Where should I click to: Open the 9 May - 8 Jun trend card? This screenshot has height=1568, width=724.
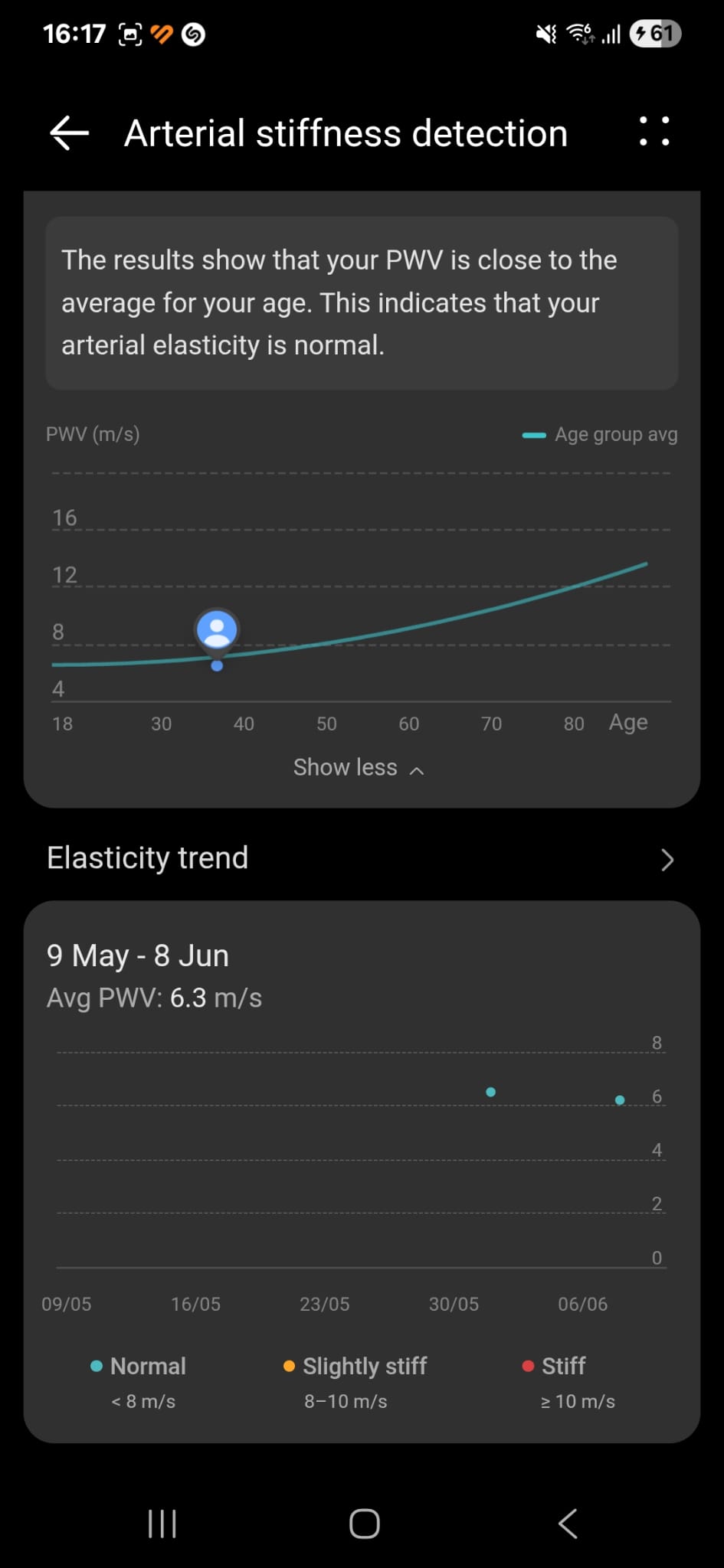coord(362,1171)
